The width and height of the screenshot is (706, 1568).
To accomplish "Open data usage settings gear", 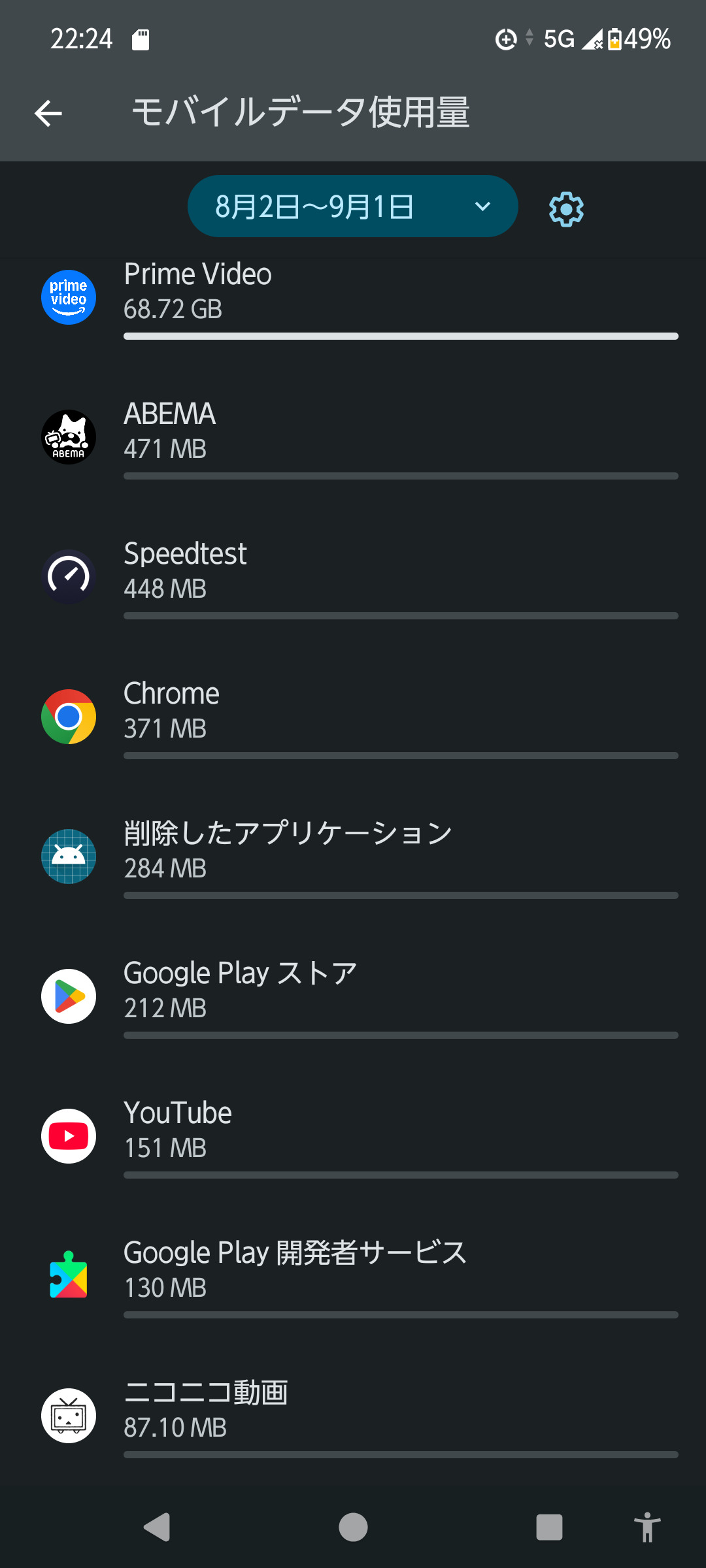I will (x=566, y=209).
